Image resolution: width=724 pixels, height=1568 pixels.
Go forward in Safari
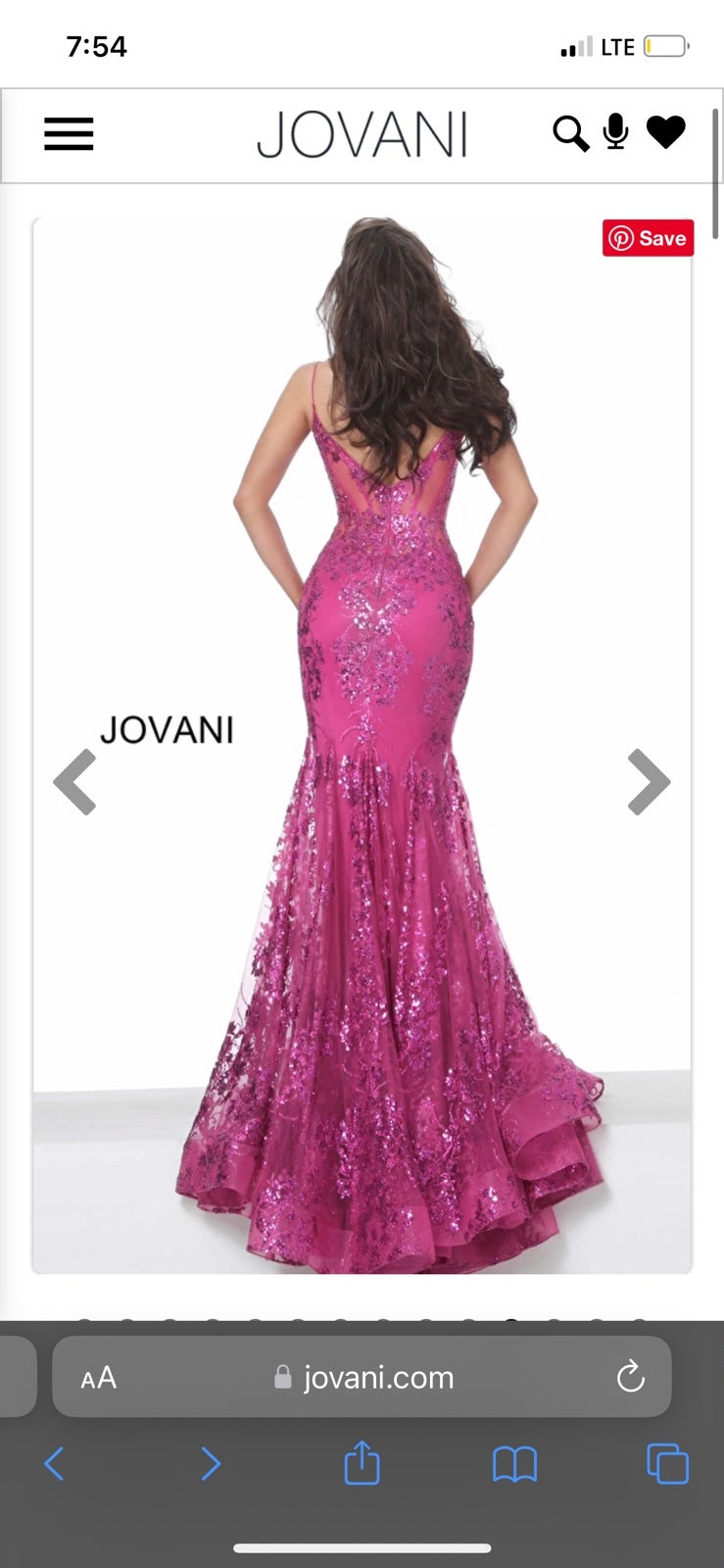(210, 1464)
